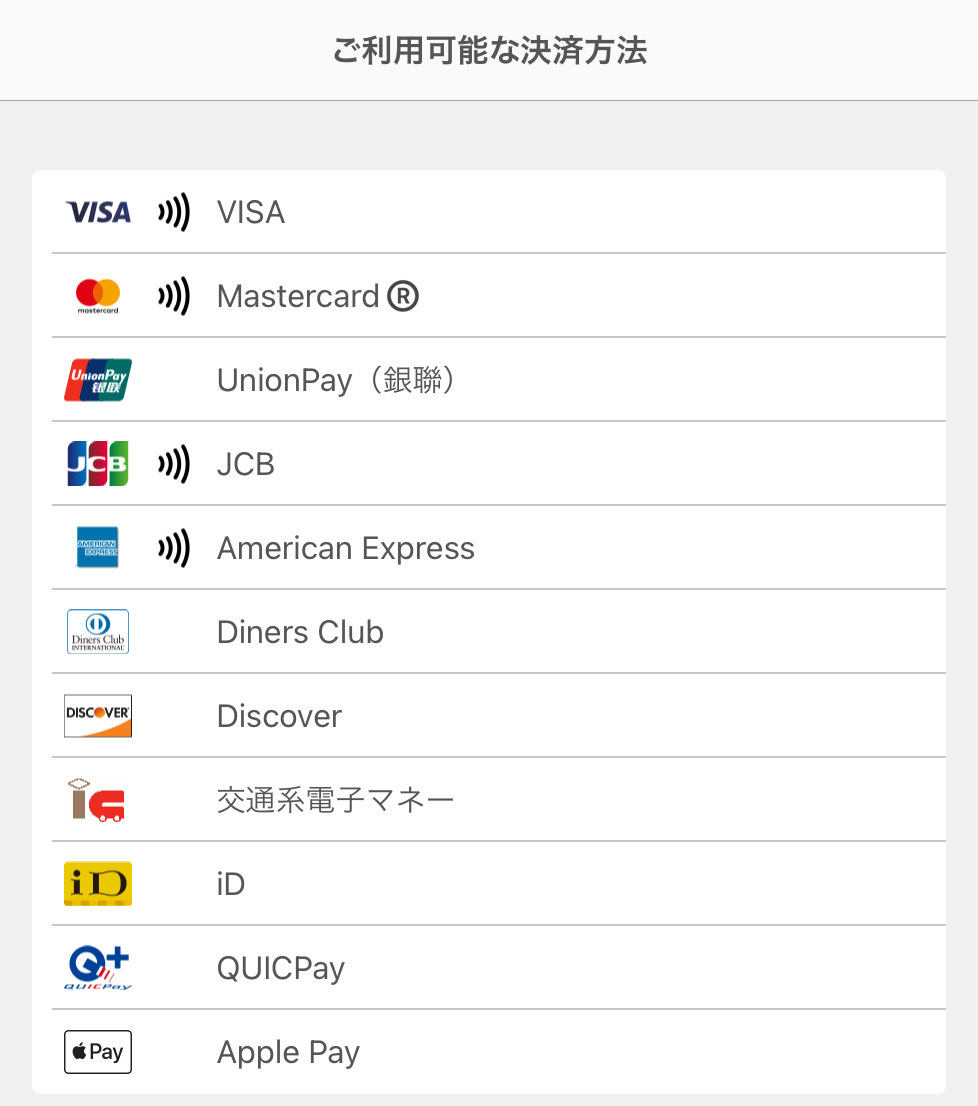This screenshot has width=978, height=1106.
Task: Open the UnionPay（銀聯） option
Action: (x=336, y=380)
